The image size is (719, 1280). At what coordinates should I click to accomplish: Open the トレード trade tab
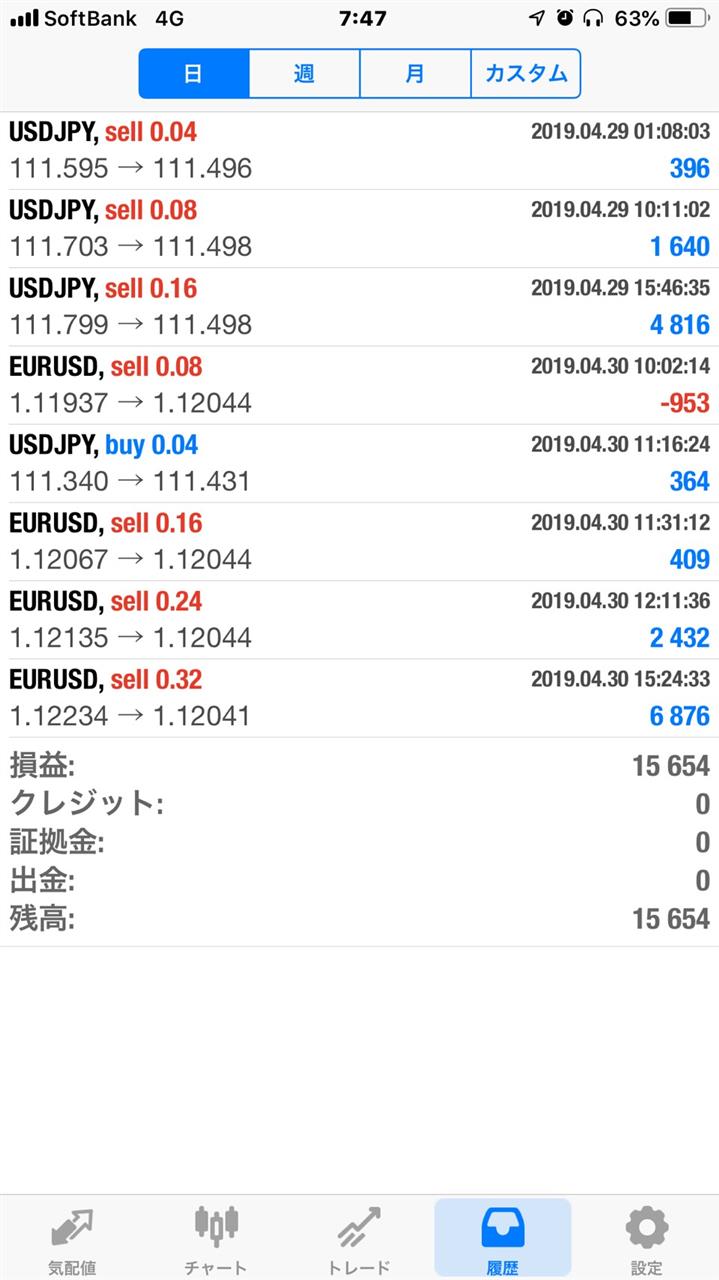tap(359, 1238)
